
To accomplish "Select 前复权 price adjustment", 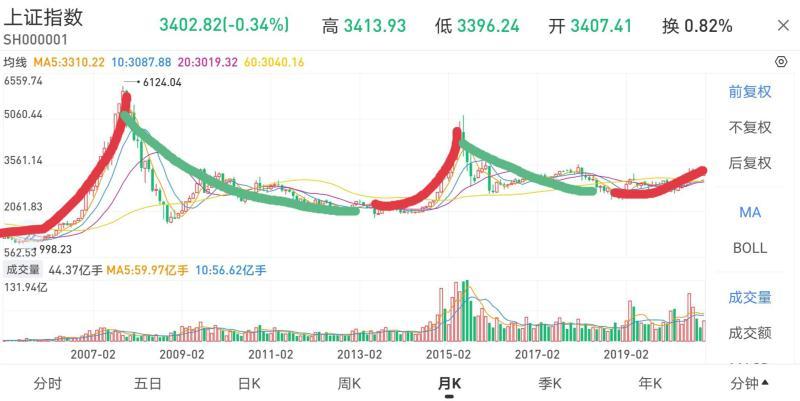I will pos(750,92).
